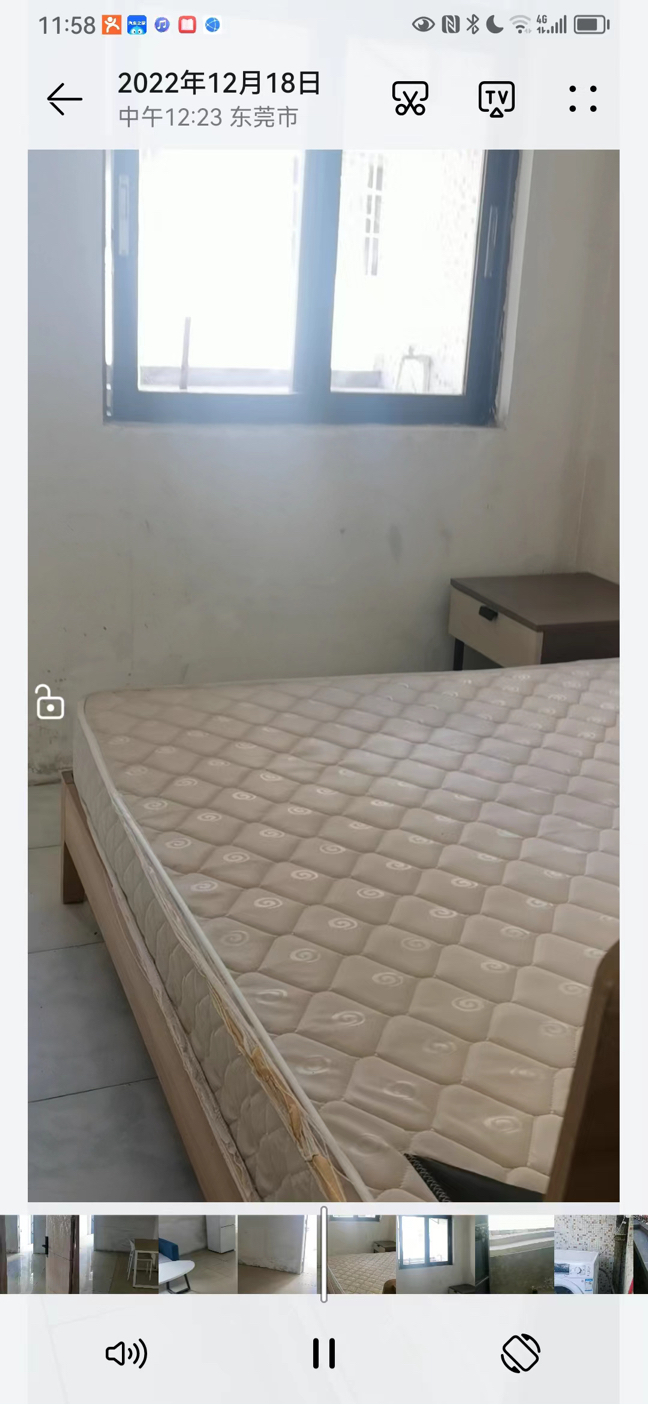Rotate the screen orientation
The width and height of the screenshot is (649, 1405).
[521, 1354]
